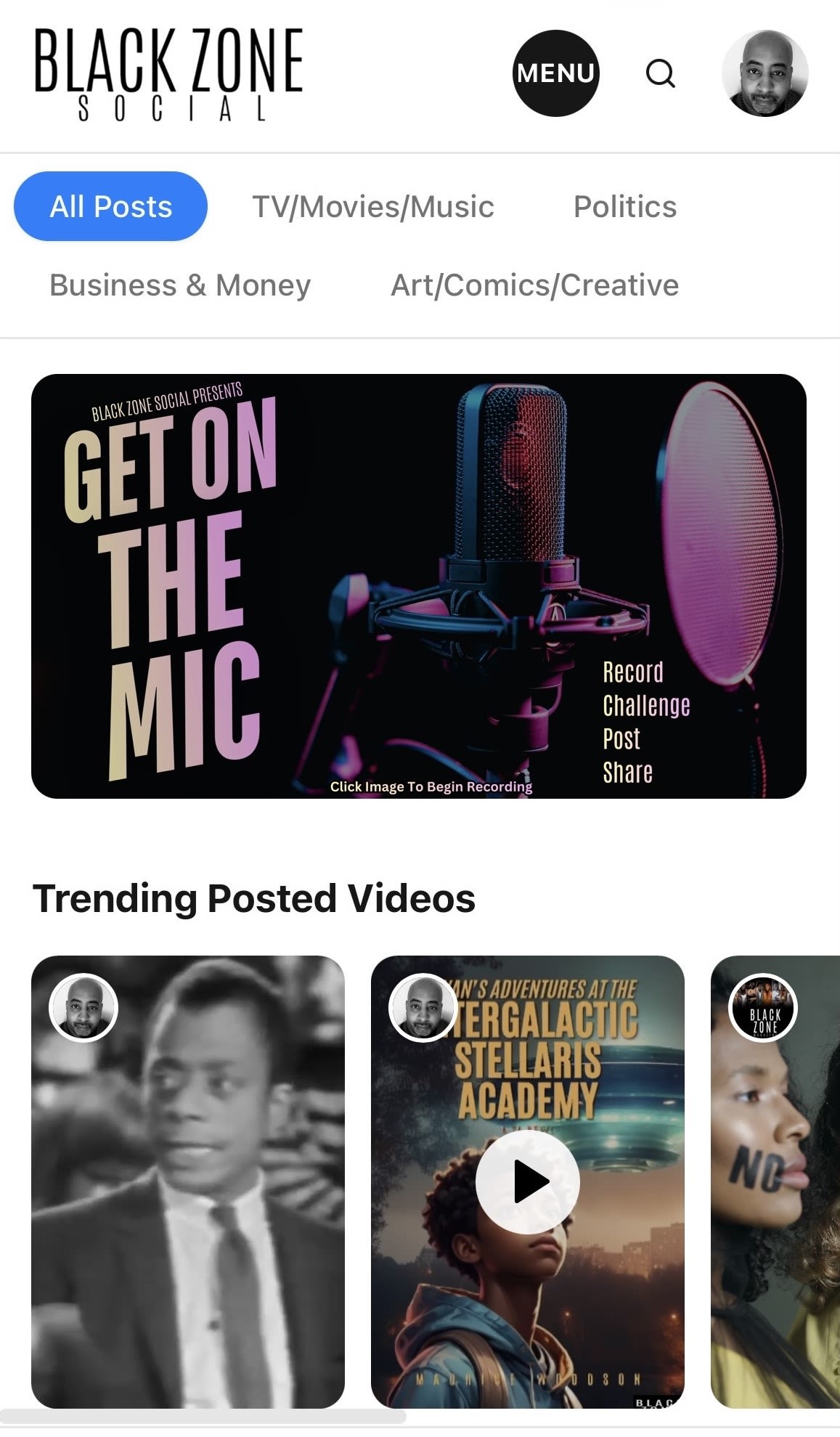View the poster avatar on Stellaris Academy video

[x=423, y=1008]
